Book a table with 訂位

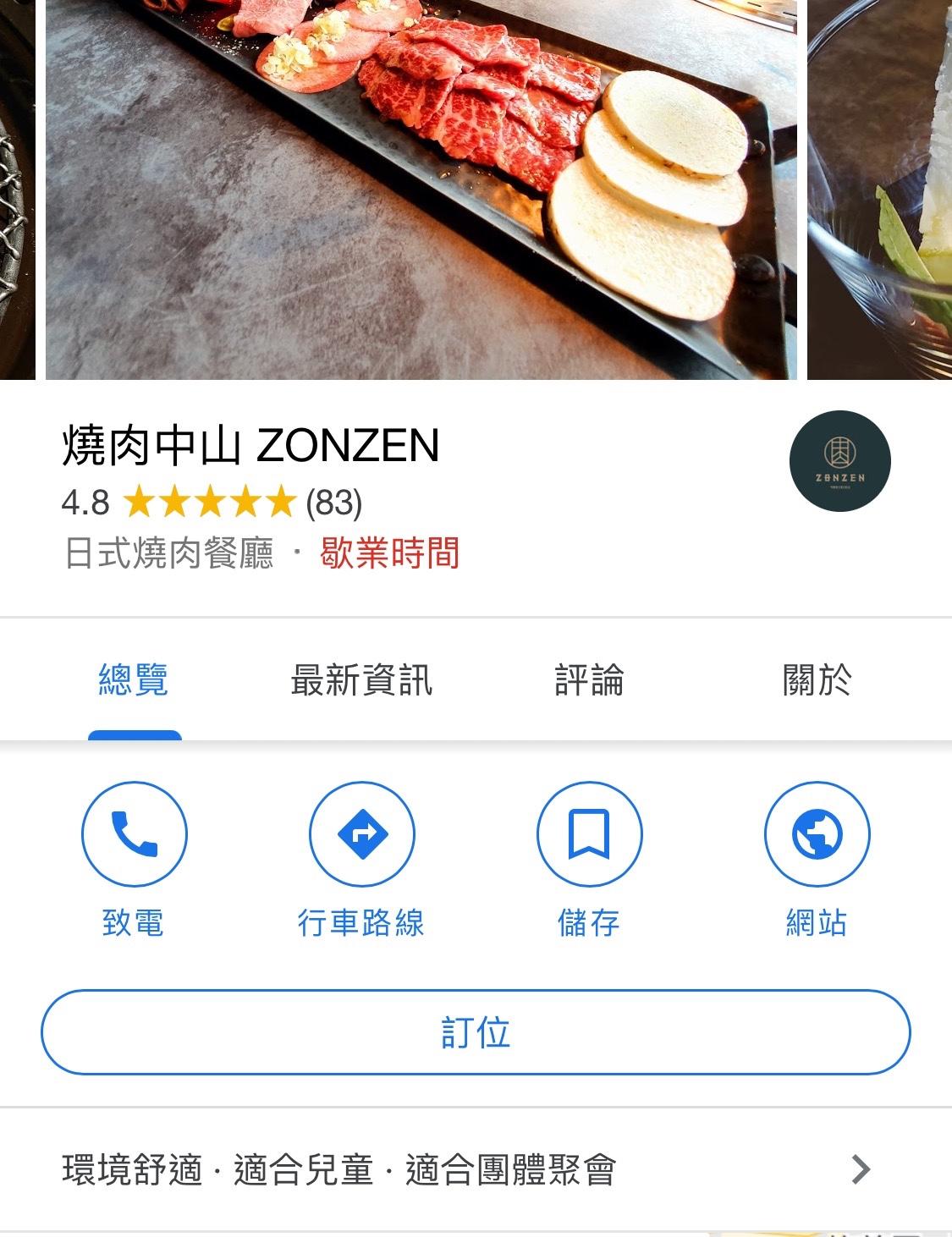click(476, 1032)
